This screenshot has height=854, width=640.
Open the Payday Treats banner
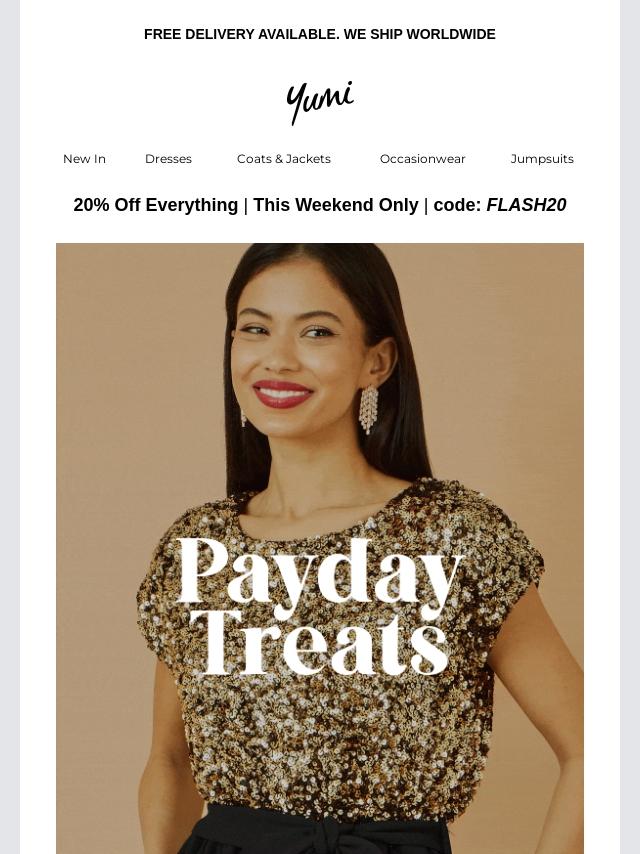320,548
